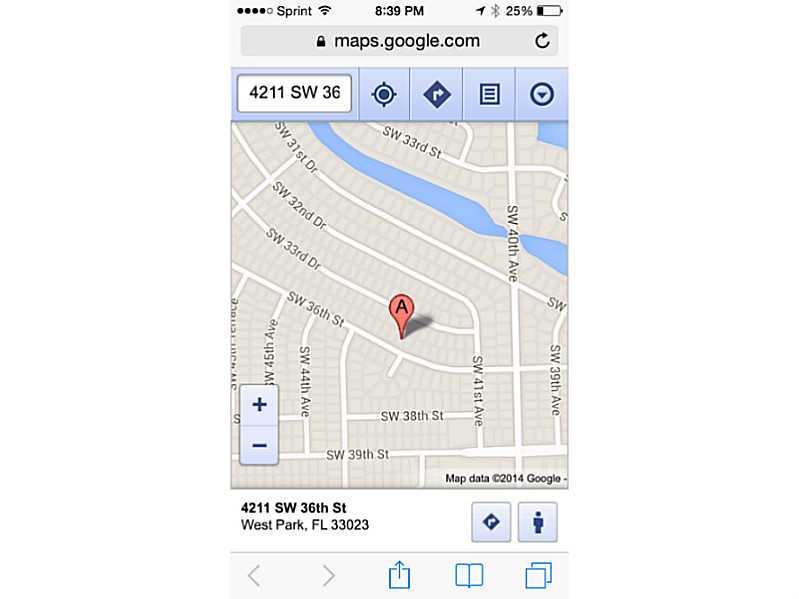Tap the maps.google.com address bar
The width and height of the screenshot is (799, 599).
tap(400, 41)
